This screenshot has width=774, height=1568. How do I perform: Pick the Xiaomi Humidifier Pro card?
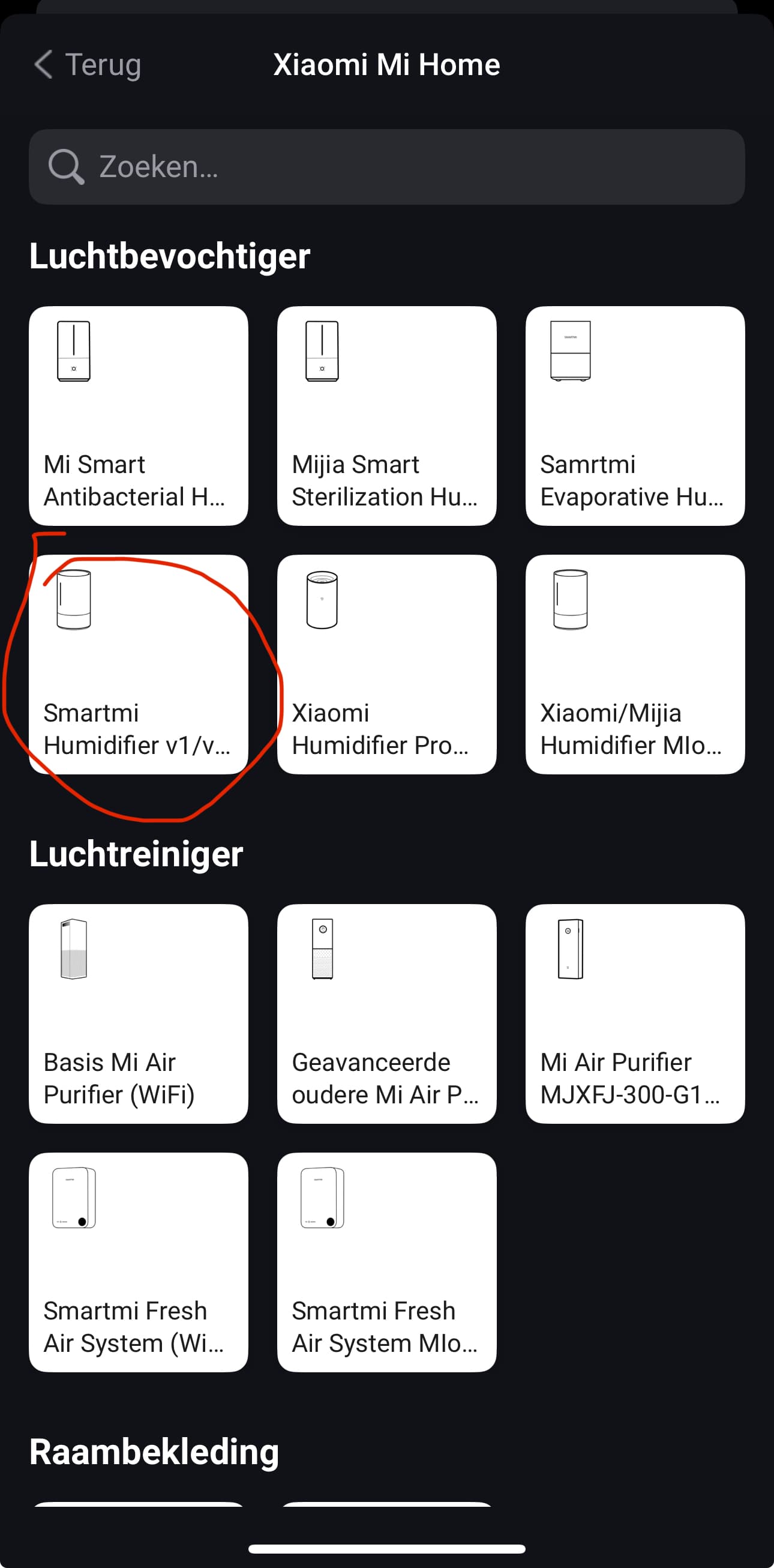(386, 664)
